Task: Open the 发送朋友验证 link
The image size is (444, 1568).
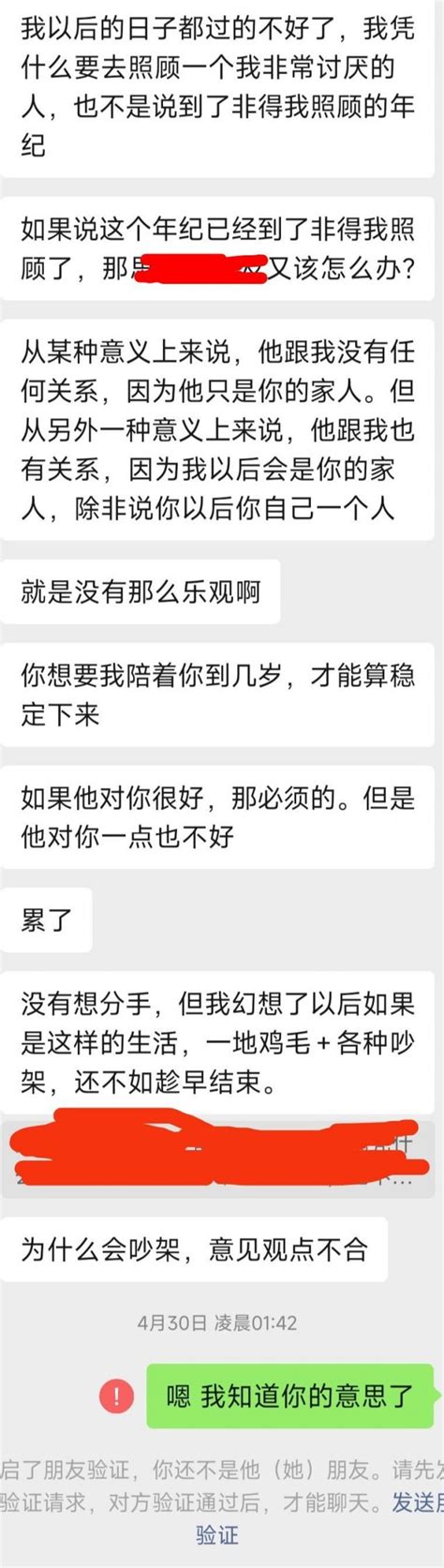Action: click(418, 1502)
